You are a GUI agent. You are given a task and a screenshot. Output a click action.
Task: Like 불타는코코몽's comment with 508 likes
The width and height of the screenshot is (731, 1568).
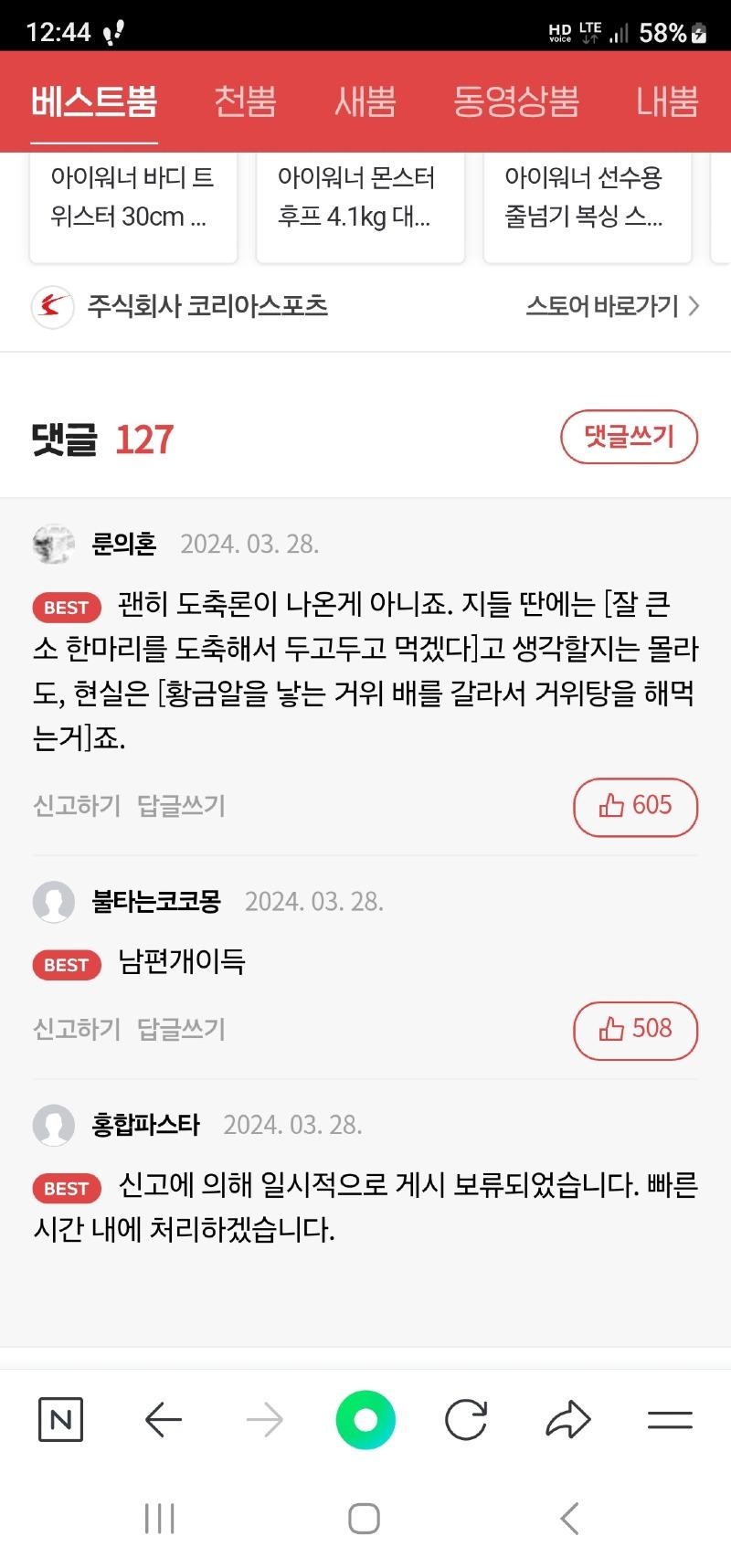tap(635, 1030)
